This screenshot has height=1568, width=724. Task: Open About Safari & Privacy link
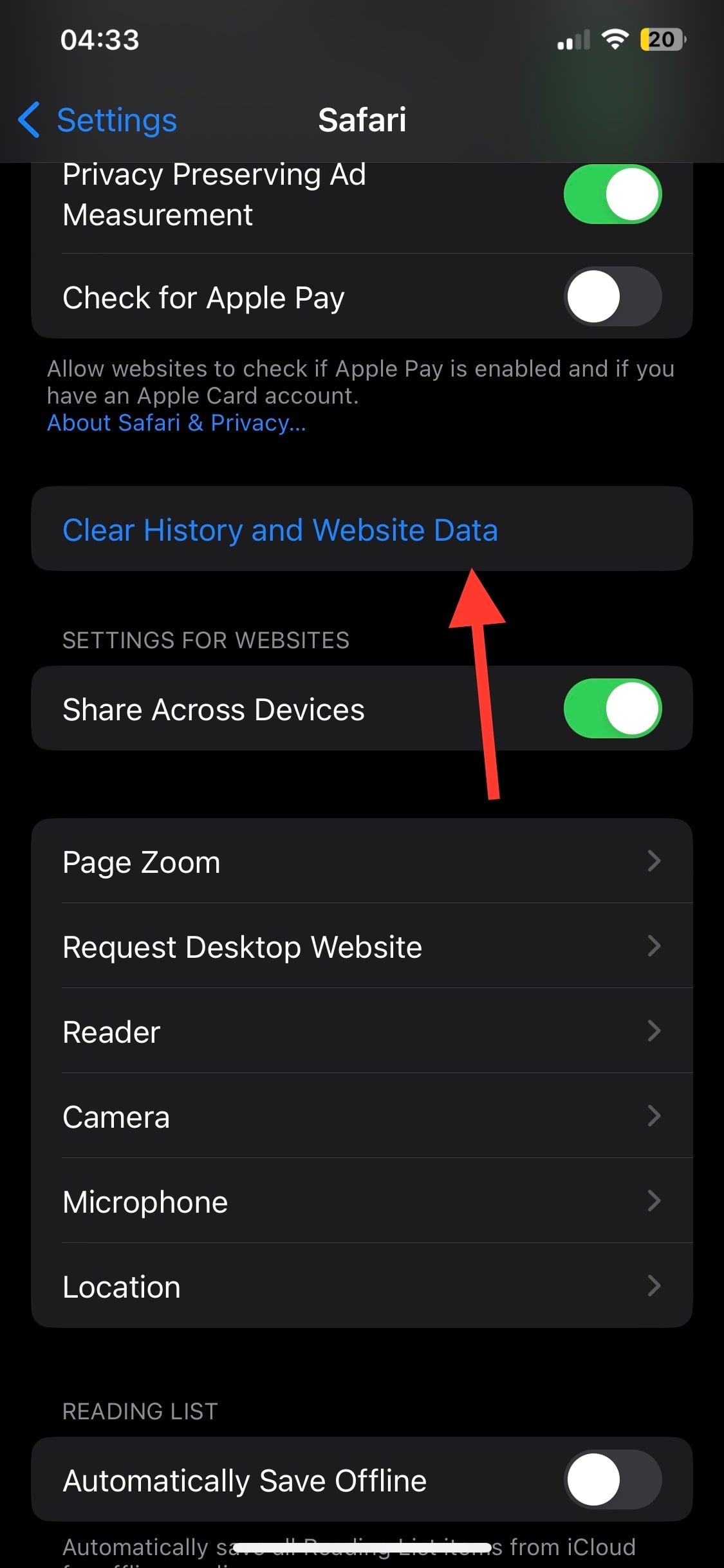coord(176,423)
